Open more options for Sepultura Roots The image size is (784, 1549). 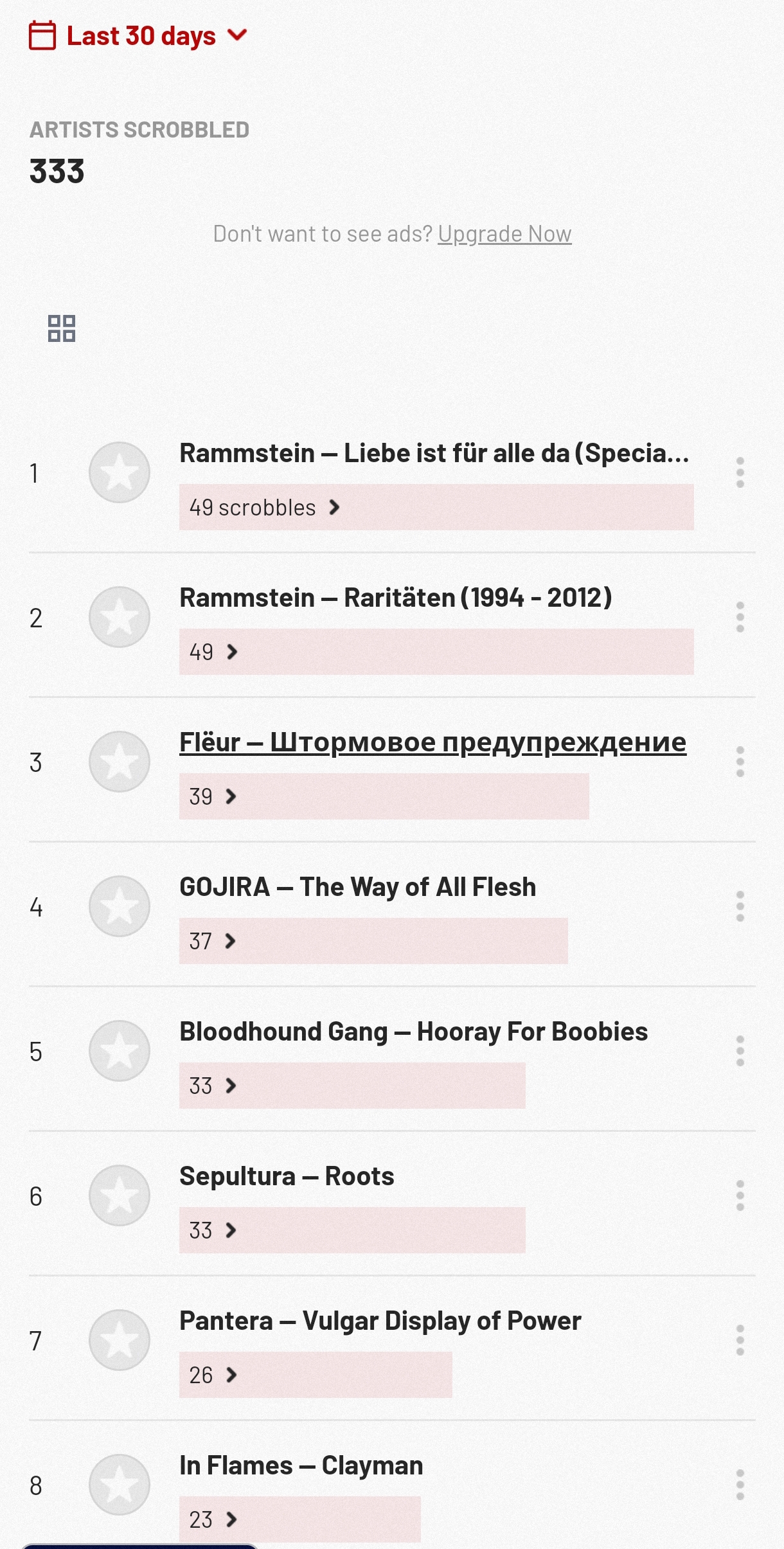click(x=740, y=1195)
